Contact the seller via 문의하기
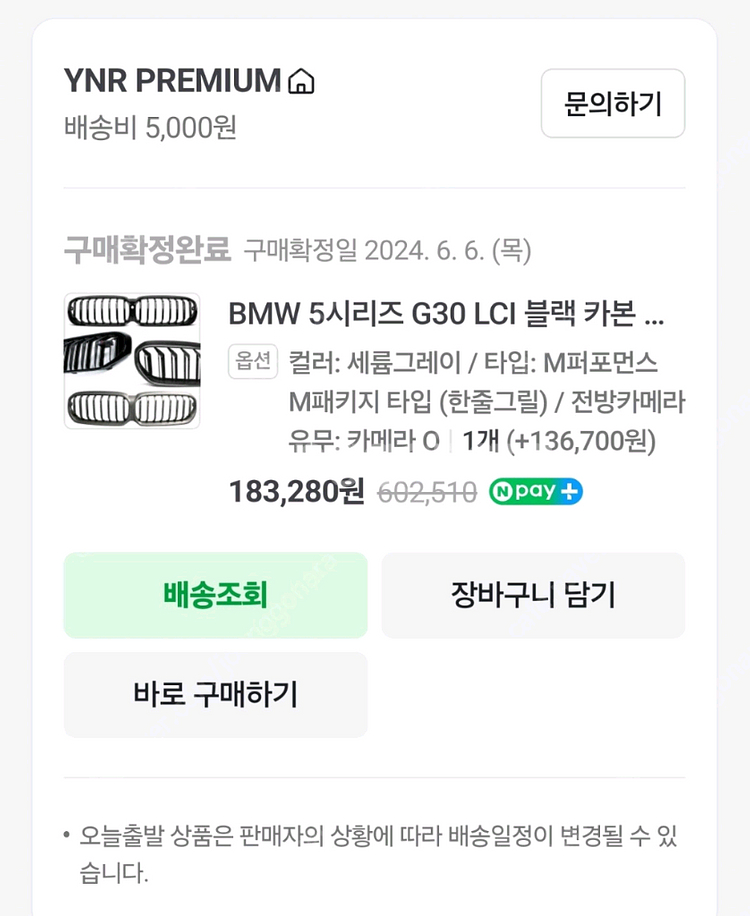 coord(612,104)
